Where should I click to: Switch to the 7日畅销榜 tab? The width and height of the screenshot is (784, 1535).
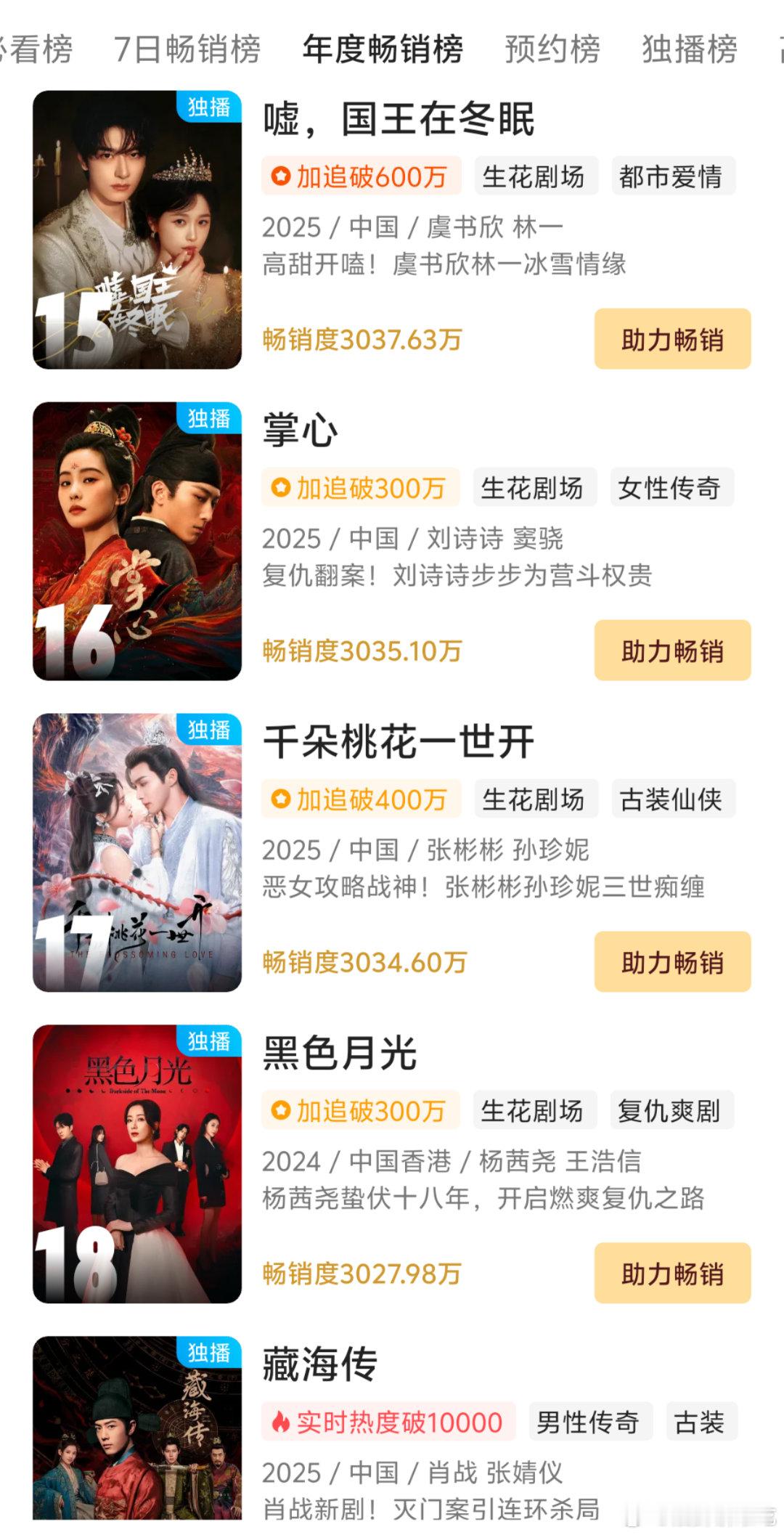coord(187,49)
